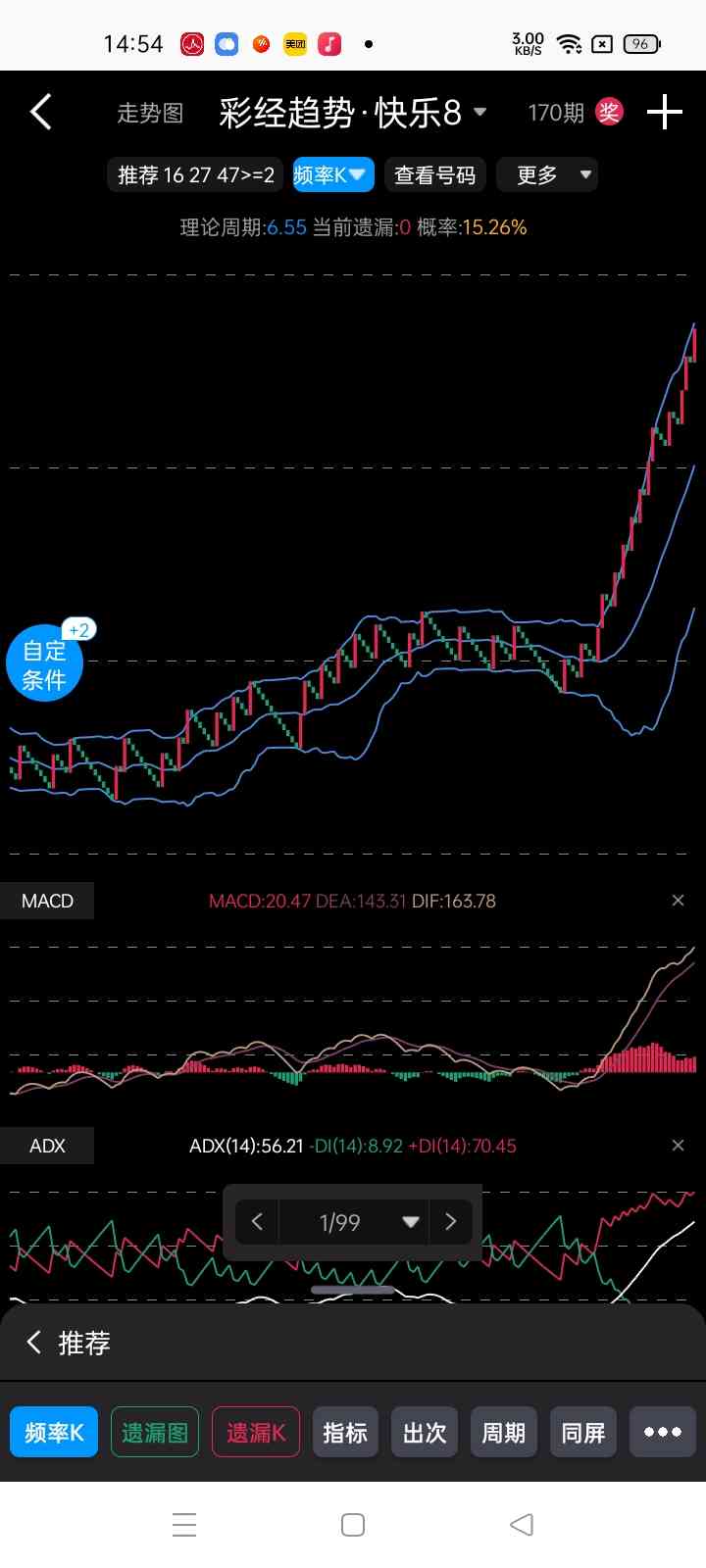Collapse the 推荐 panel with its back chevron

34,1342
